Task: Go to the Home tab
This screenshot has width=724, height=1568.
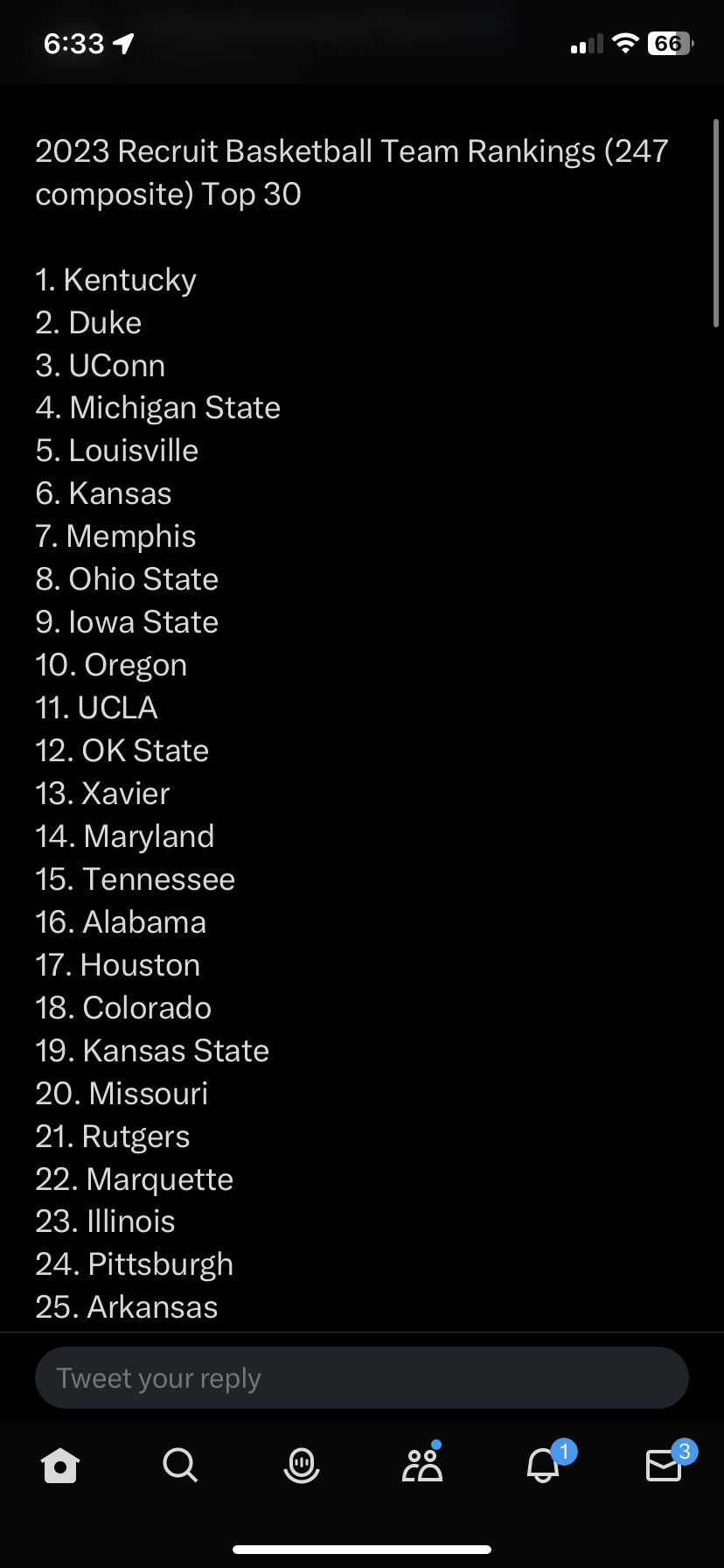Action: [x=60, y=1465]
